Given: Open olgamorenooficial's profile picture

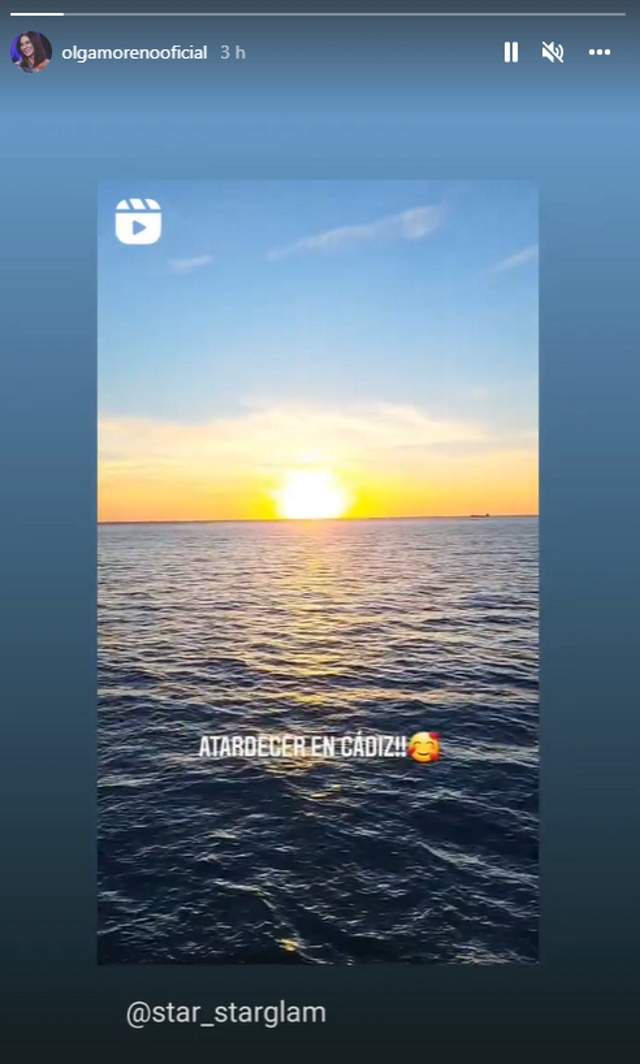Looking at the screenshot, I should tap(31, 52).
